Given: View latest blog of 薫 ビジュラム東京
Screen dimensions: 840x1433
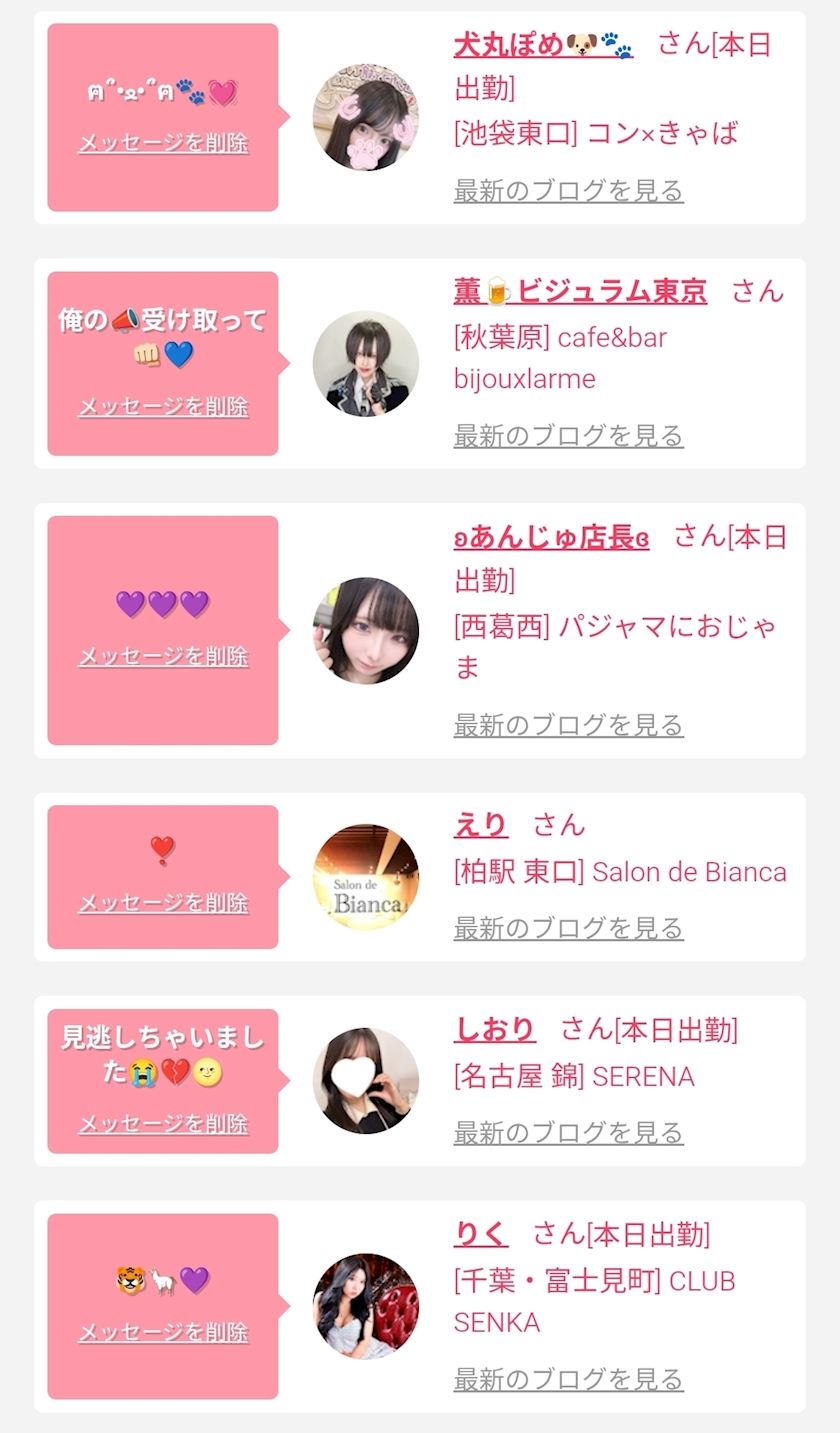Looking at the screenshot, I should pyautogui.click(x=568, y=435).
